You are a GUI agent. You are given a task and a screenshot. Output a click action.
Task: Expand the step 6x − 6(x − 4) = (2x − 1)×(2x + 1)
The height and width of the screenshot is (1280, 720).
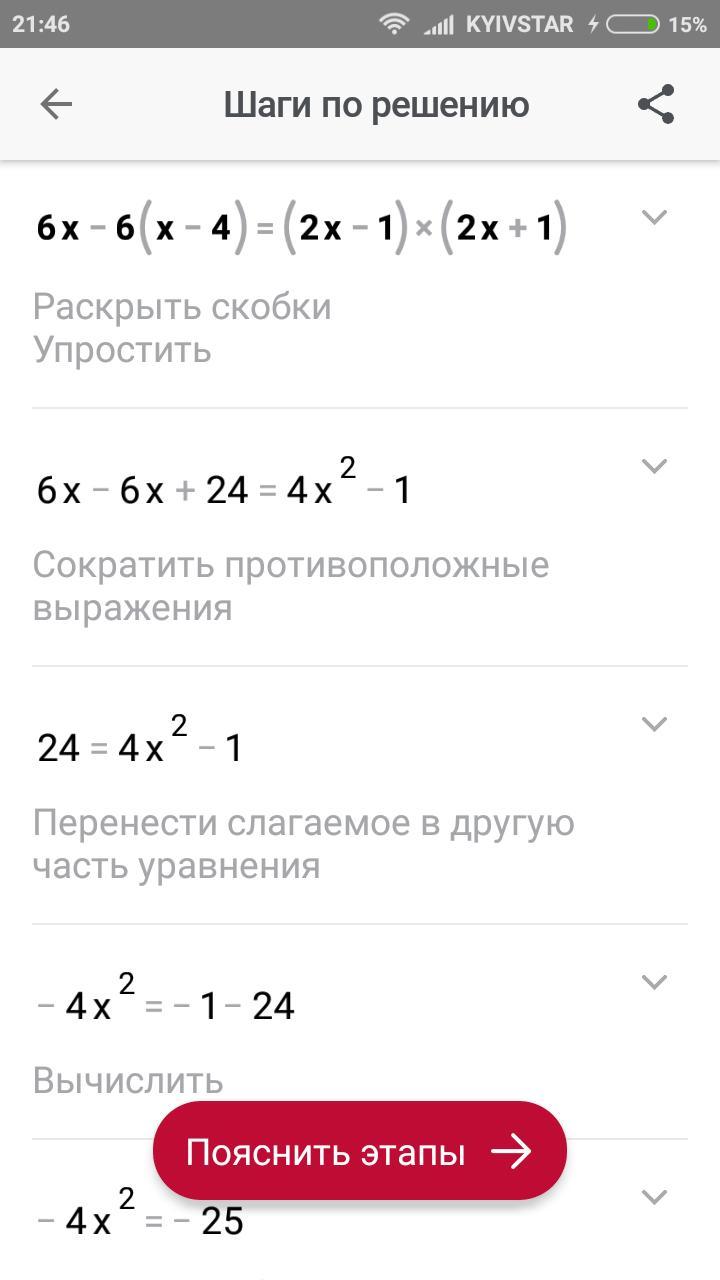coord(654,217)
